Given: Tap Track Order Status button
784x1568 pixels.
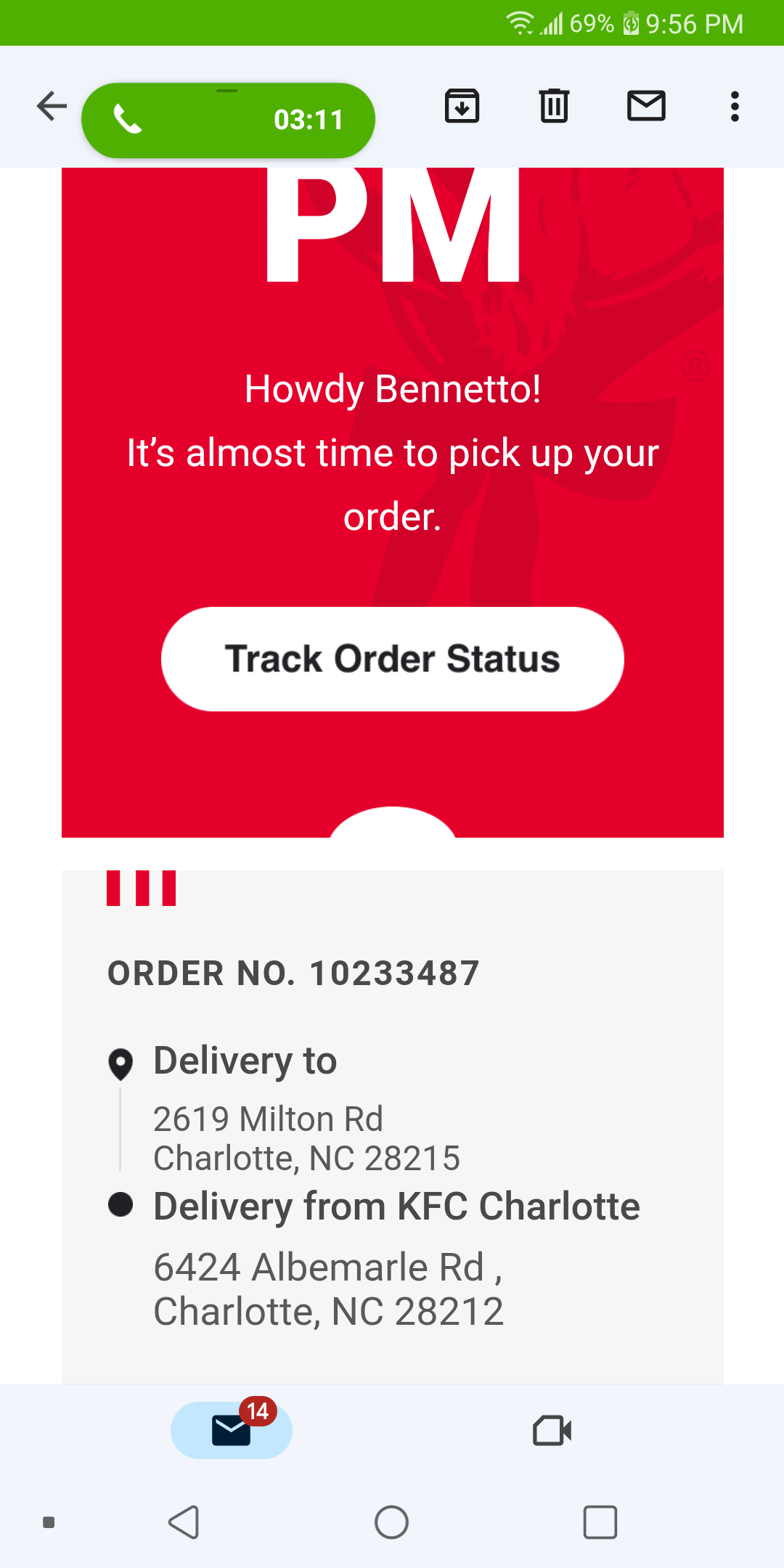Looking at the screenshot, I should [392, 659].
